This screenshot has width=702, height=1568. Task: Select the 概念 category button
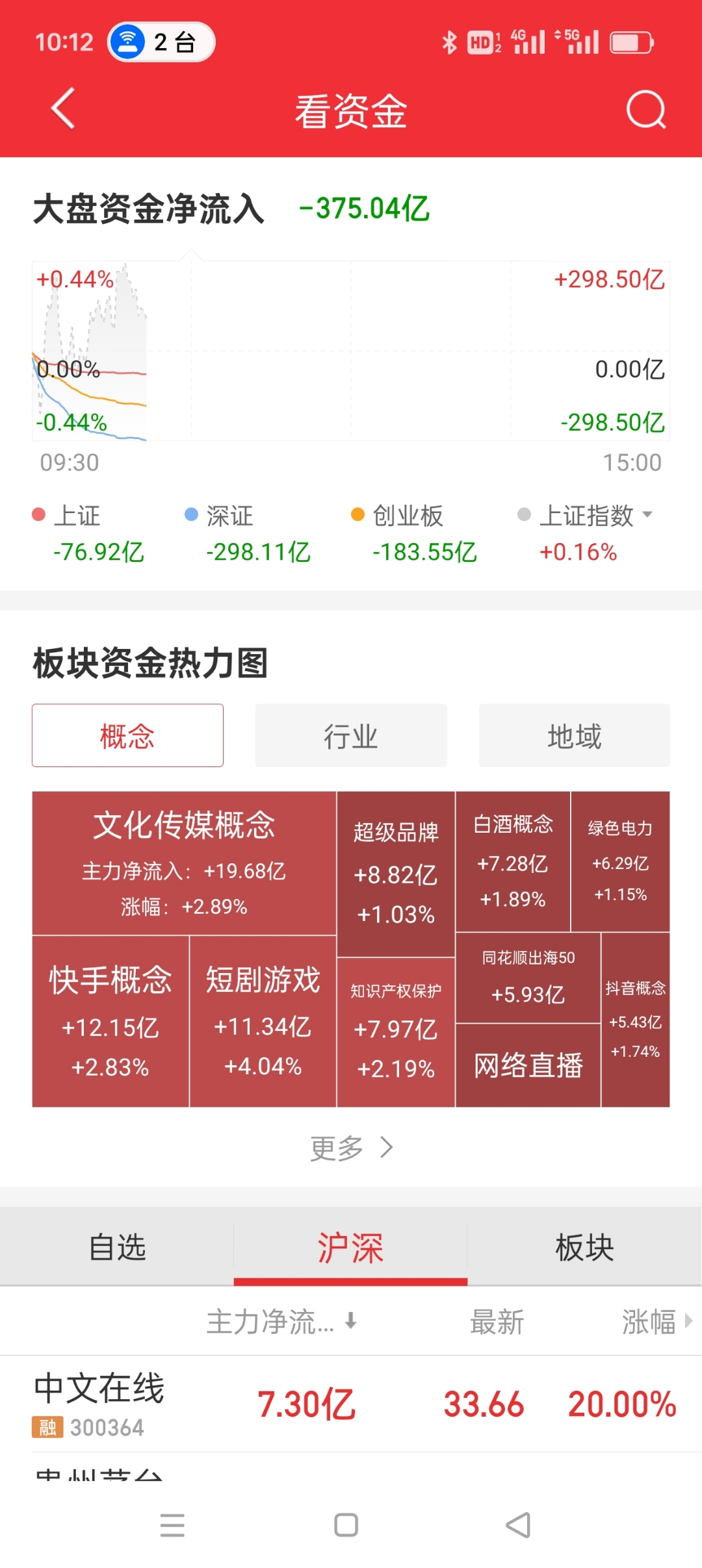coord(127,735)
